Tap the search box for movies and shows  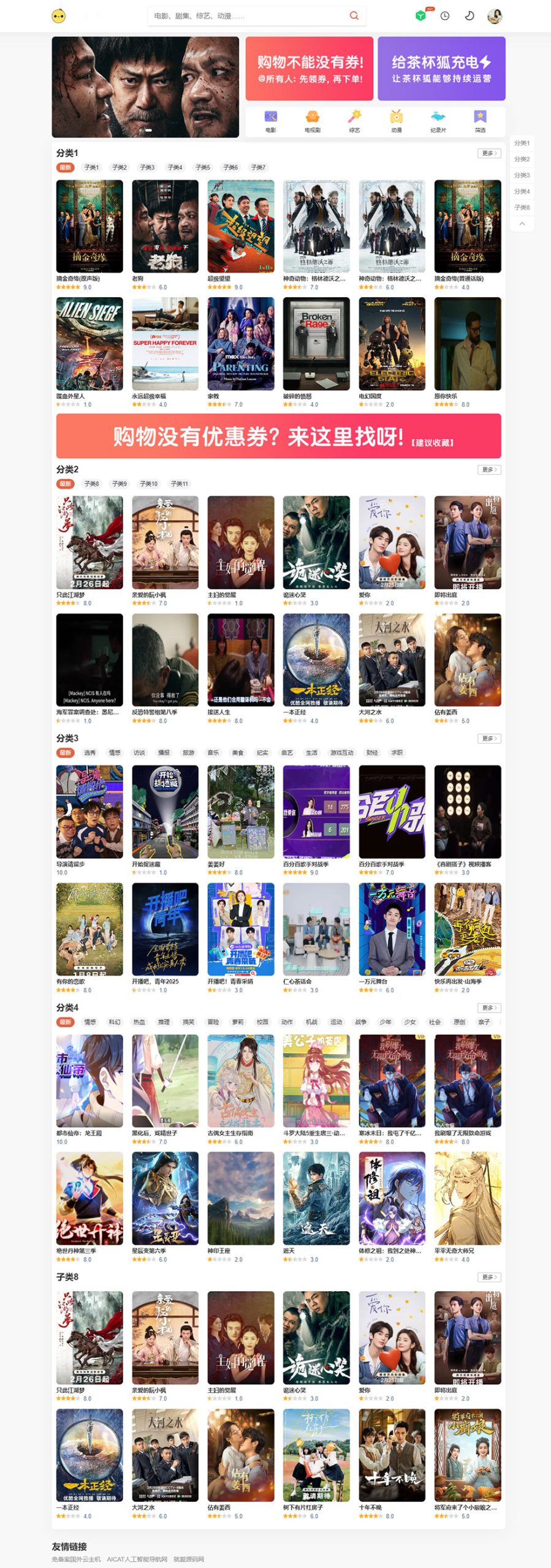click(x=245, y=16)
